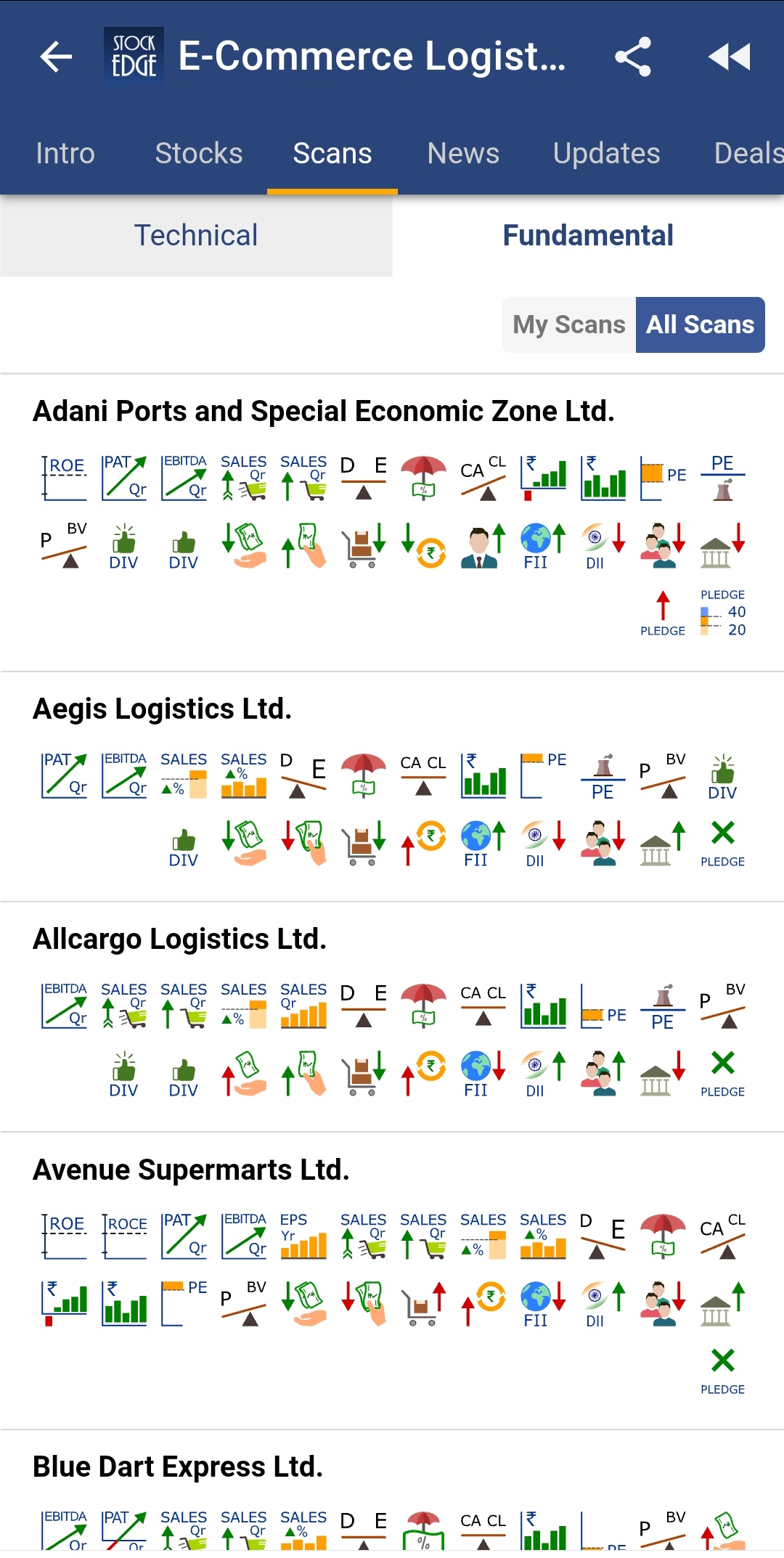
Task: Switch to My Scans
Action: 568,325
